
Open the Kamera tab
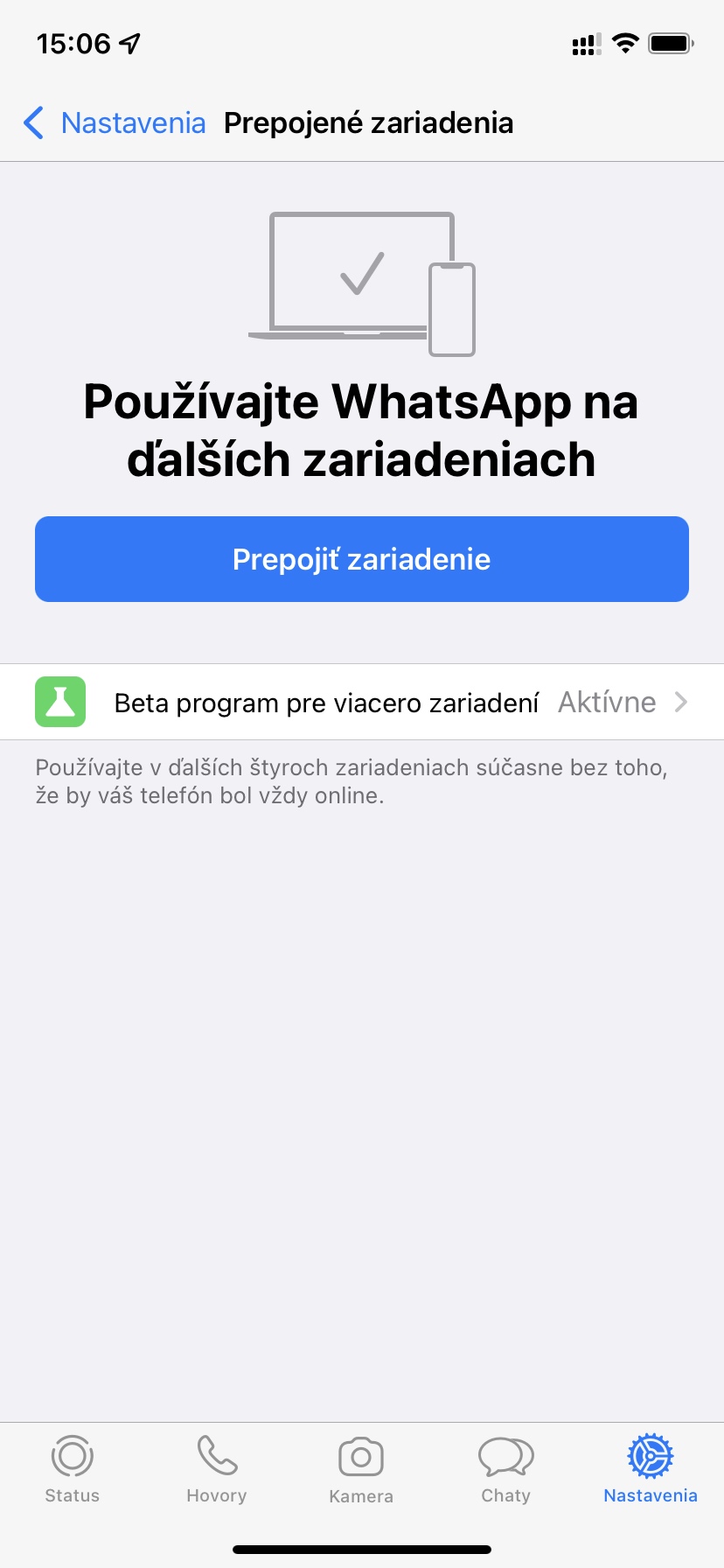(361, 1470)
